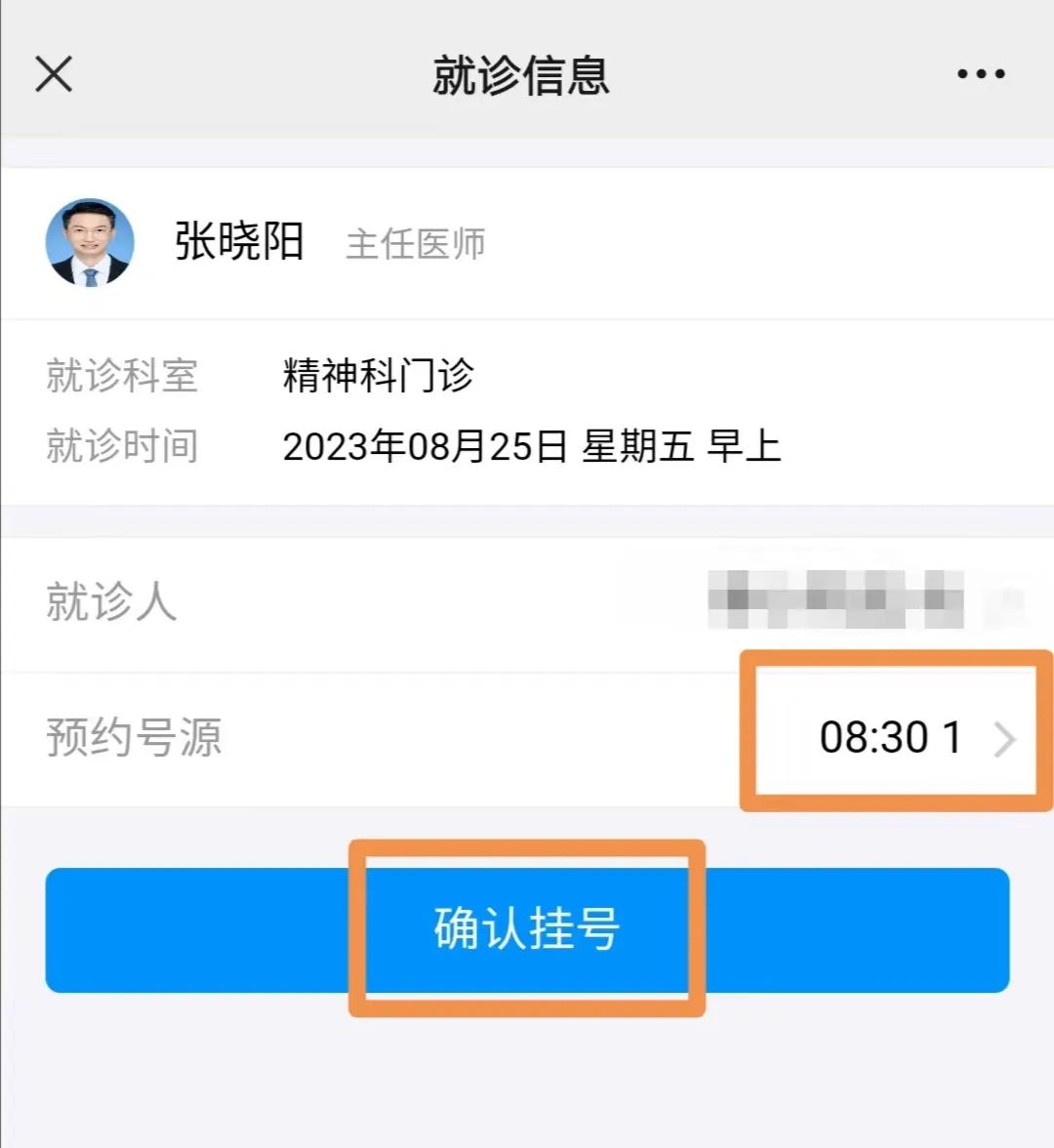Change the 预约号源 time slot 08:30
Viewport: 1054px width, 1148px height.
pyautogui.click(x=915, y=738)
